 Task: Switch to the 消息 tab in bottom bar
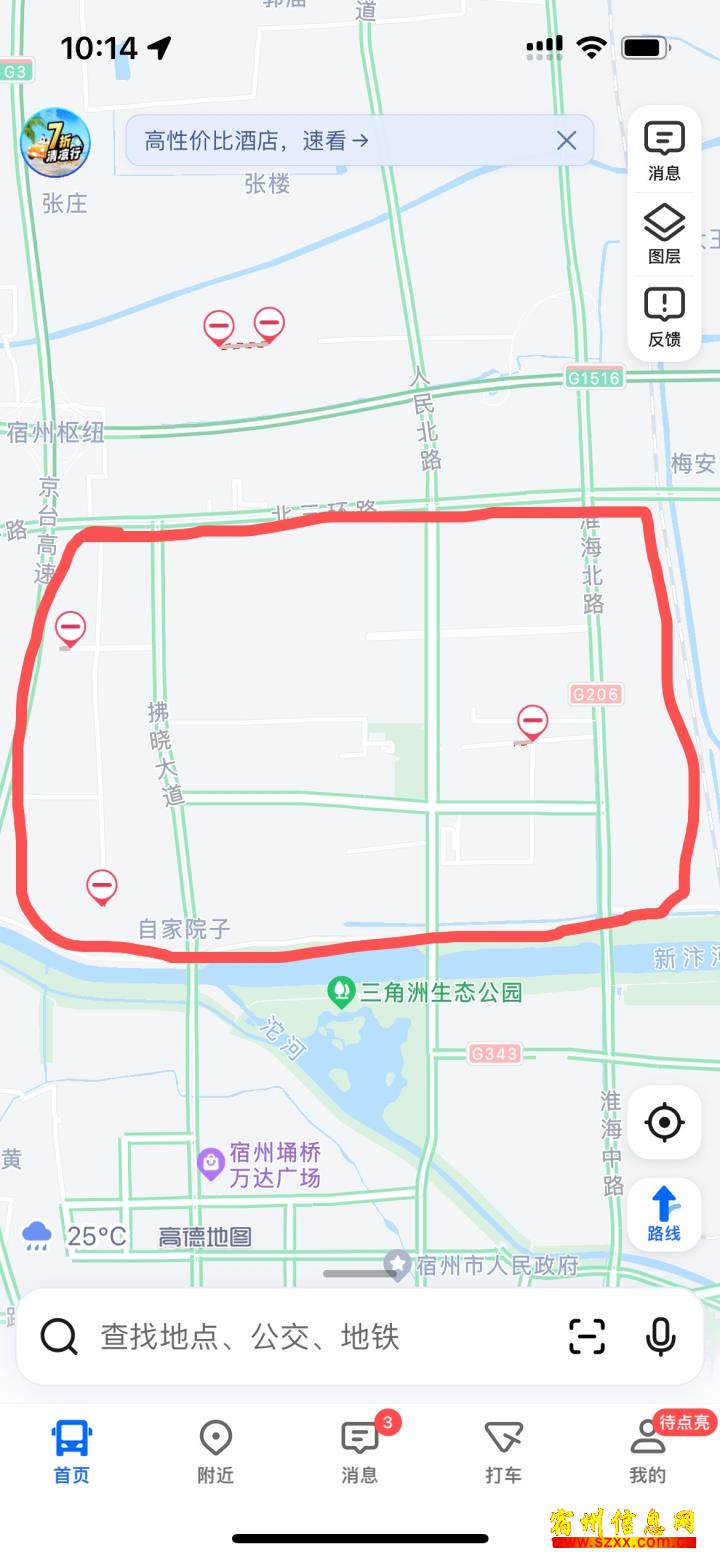(360, 1452)
